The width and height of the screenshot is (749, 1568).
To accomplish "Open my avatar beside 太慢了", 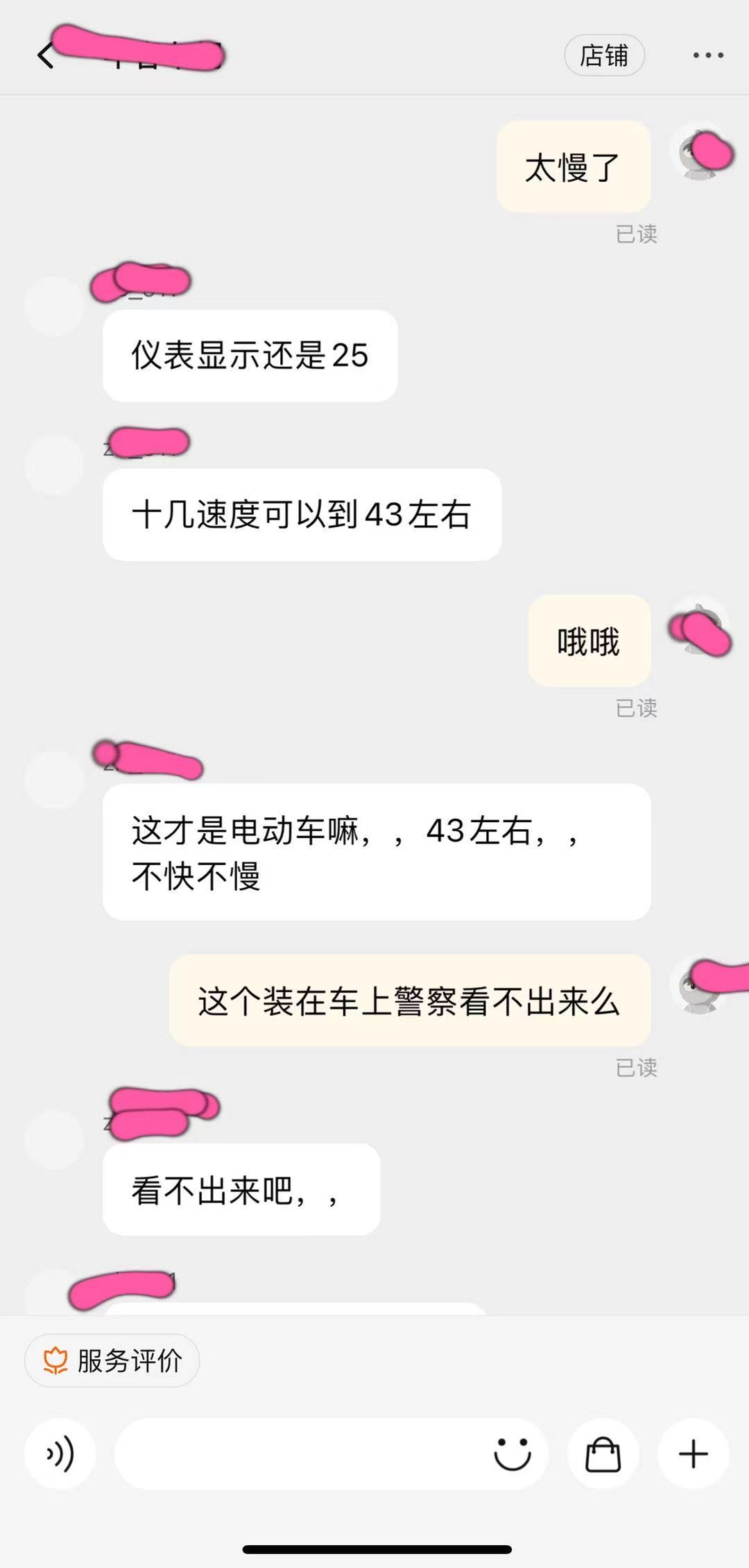I will [699, 152].
